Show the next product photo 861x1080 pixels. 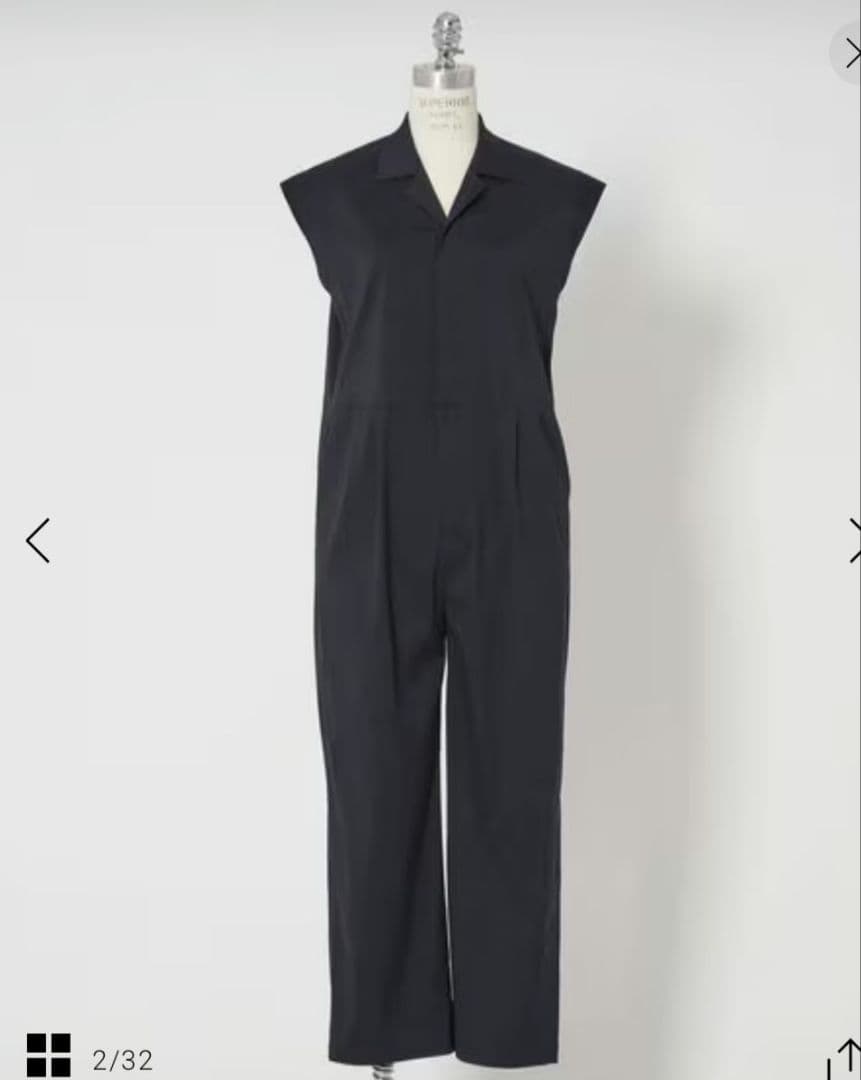pos(853,540)
